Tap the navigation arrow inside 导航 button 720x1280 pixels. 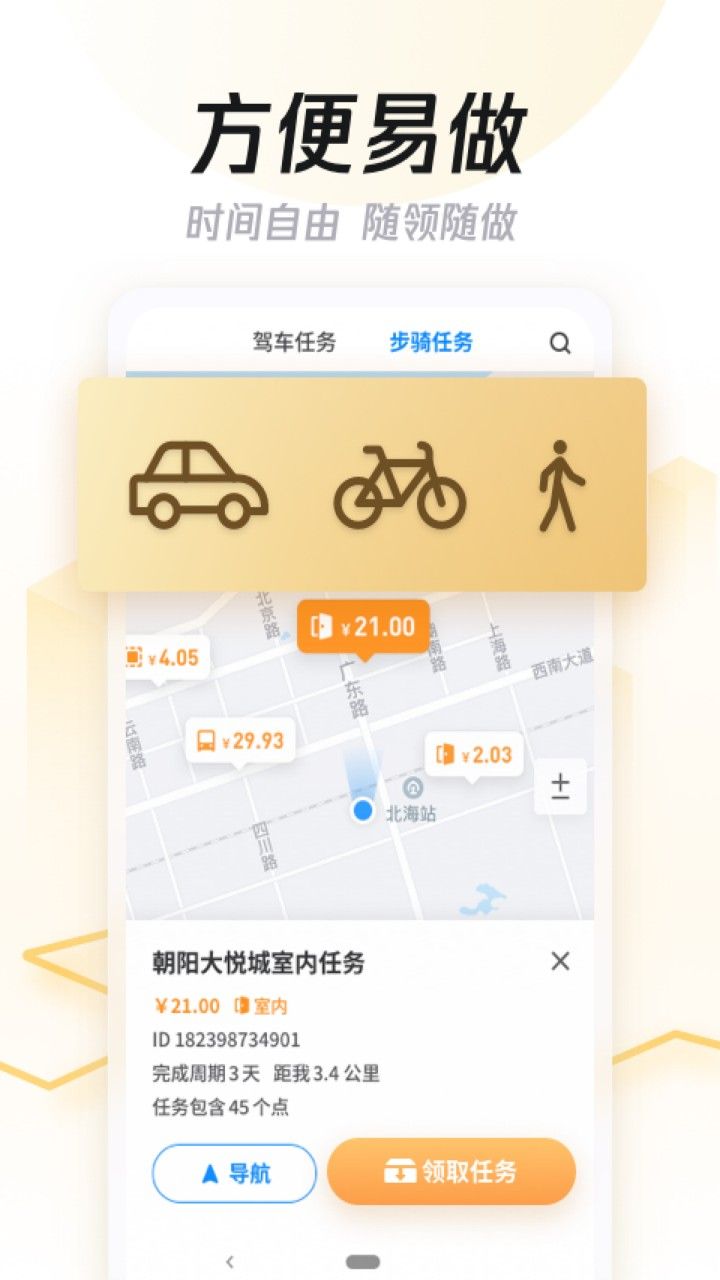pyautogui.click(x=207, y=1171)
